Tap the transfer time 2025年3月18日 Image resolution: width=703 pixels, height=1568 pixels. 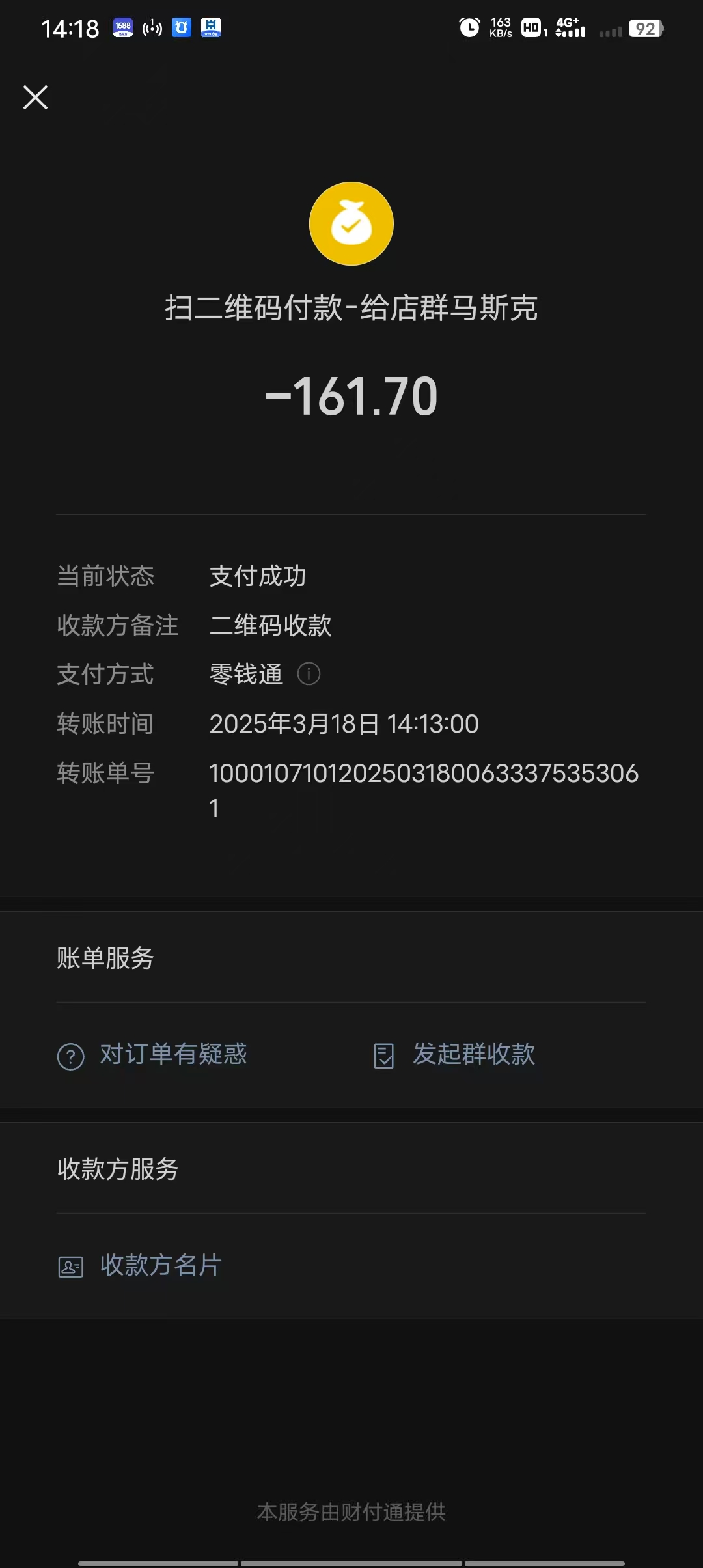(x=344, y=724)
